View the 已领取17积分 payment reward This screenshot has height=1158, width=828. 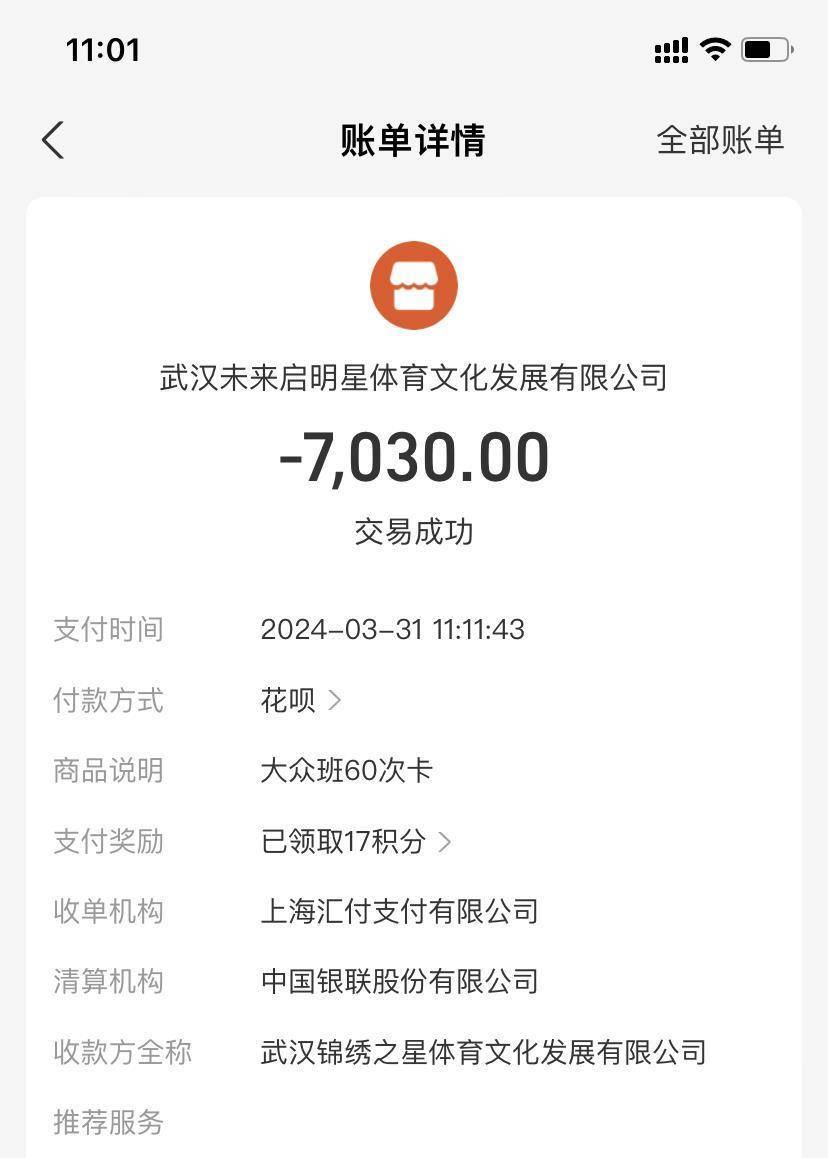click(355, 841)
